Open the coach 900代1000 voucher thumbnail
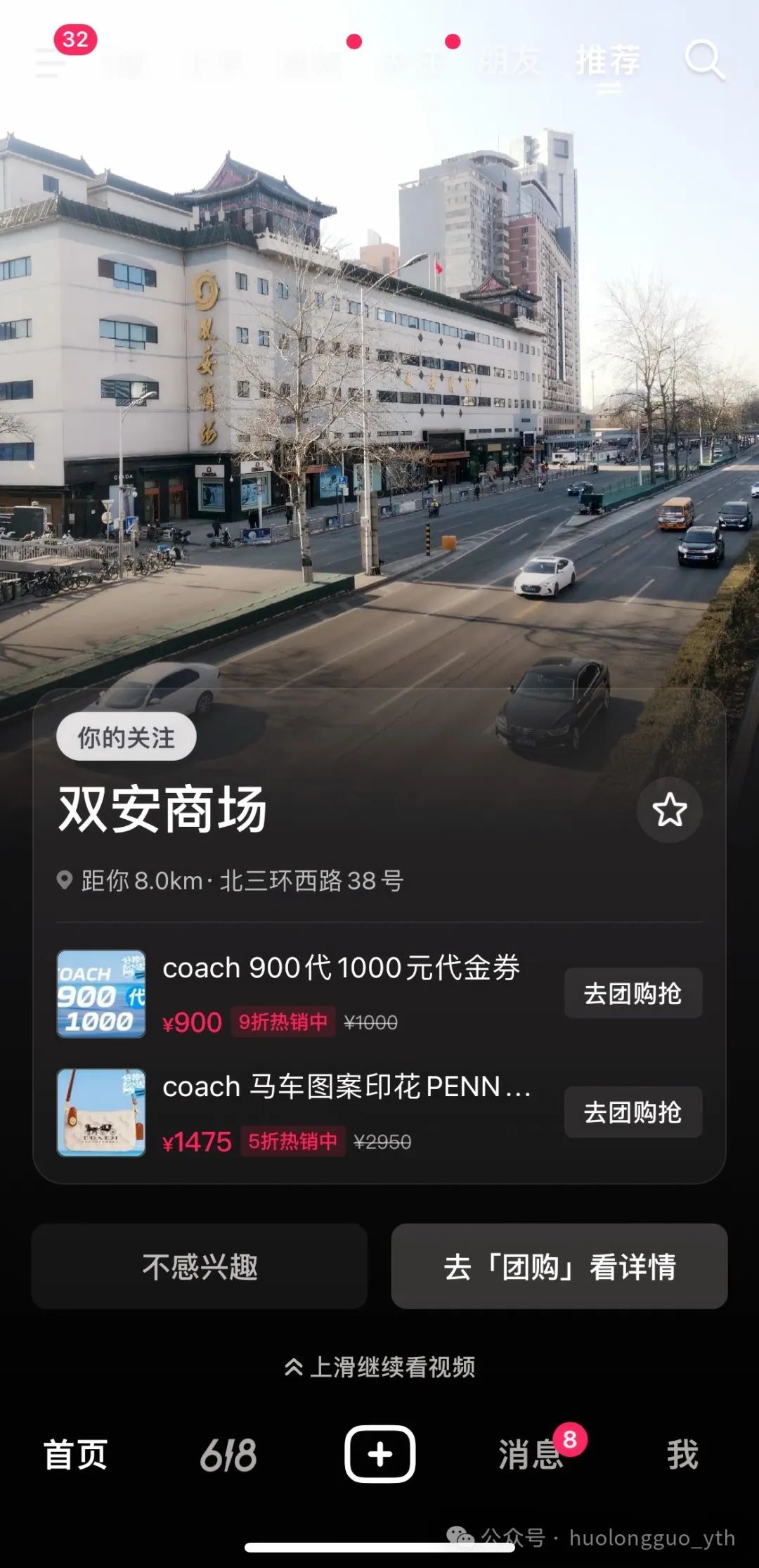Screen dimensions: 759x1568 coord(101,994)
